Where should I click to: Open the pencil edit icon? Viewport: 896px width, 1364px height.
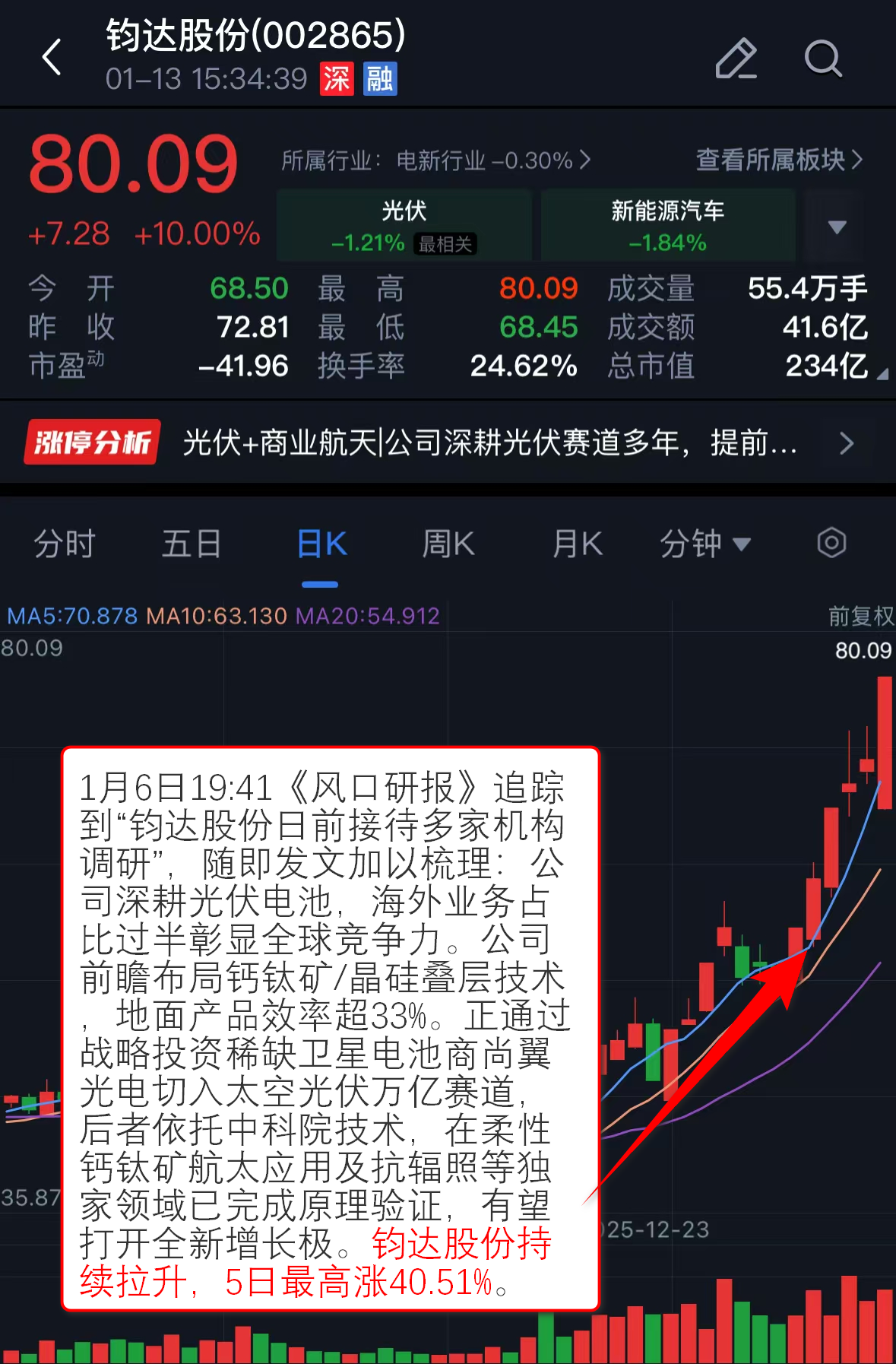[736, 59]
